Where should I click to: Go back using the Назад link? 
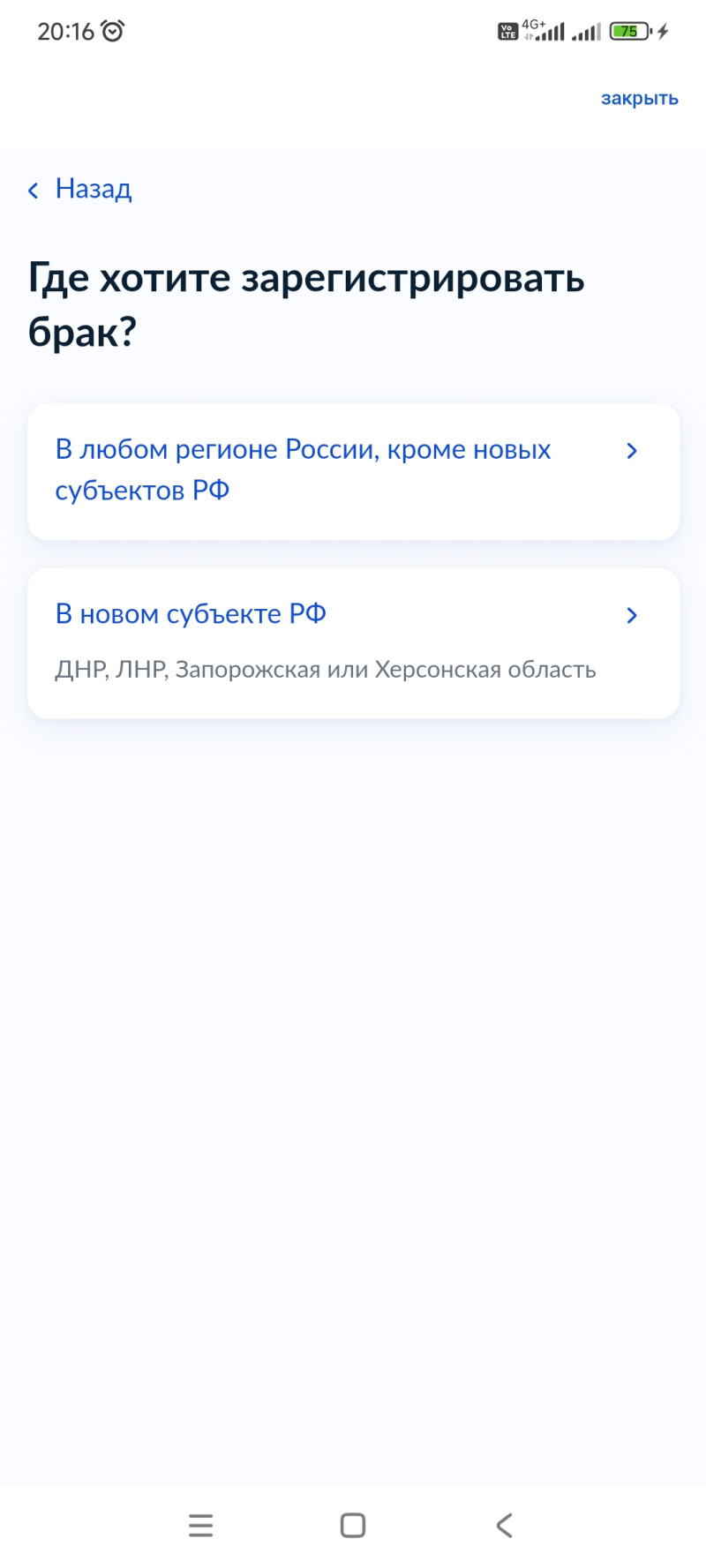coord(81,189)
